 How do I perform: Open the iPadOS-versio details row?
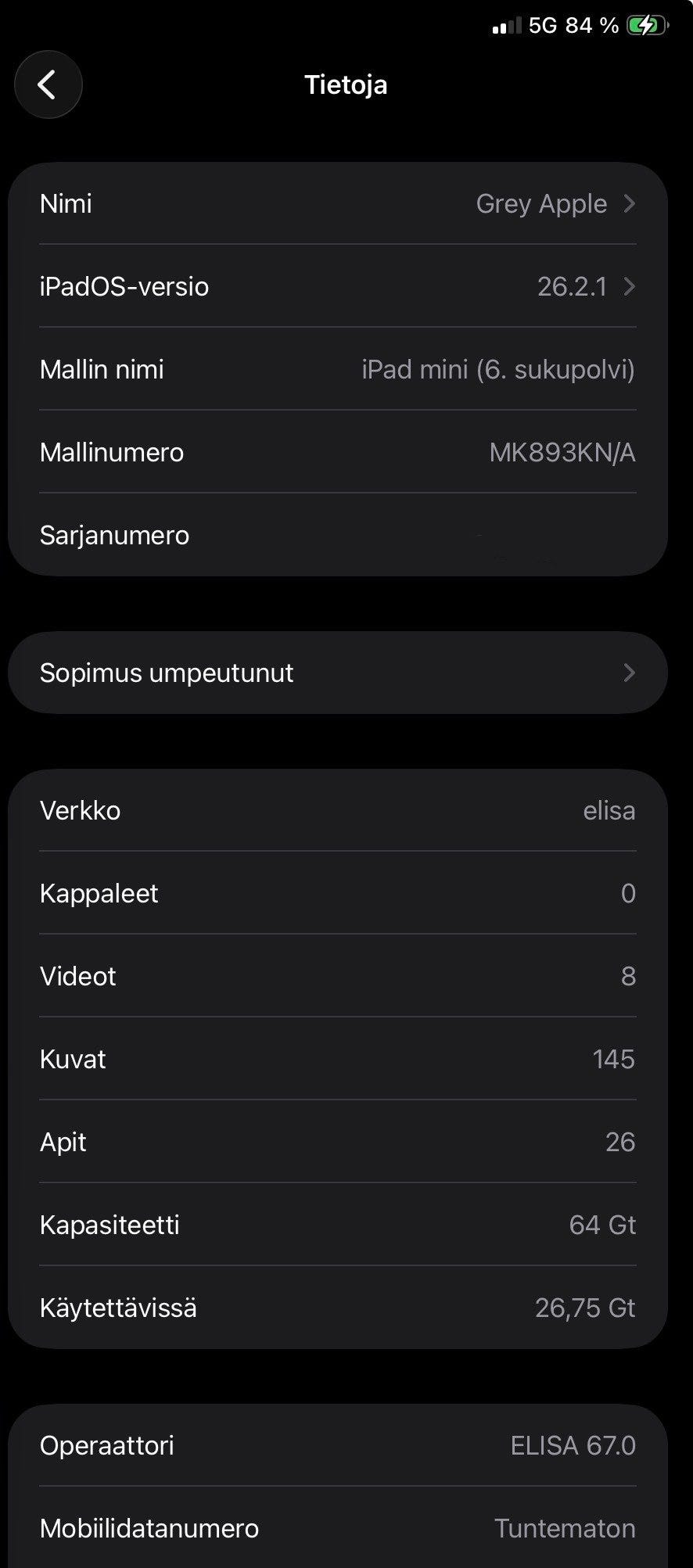point(336,286)
